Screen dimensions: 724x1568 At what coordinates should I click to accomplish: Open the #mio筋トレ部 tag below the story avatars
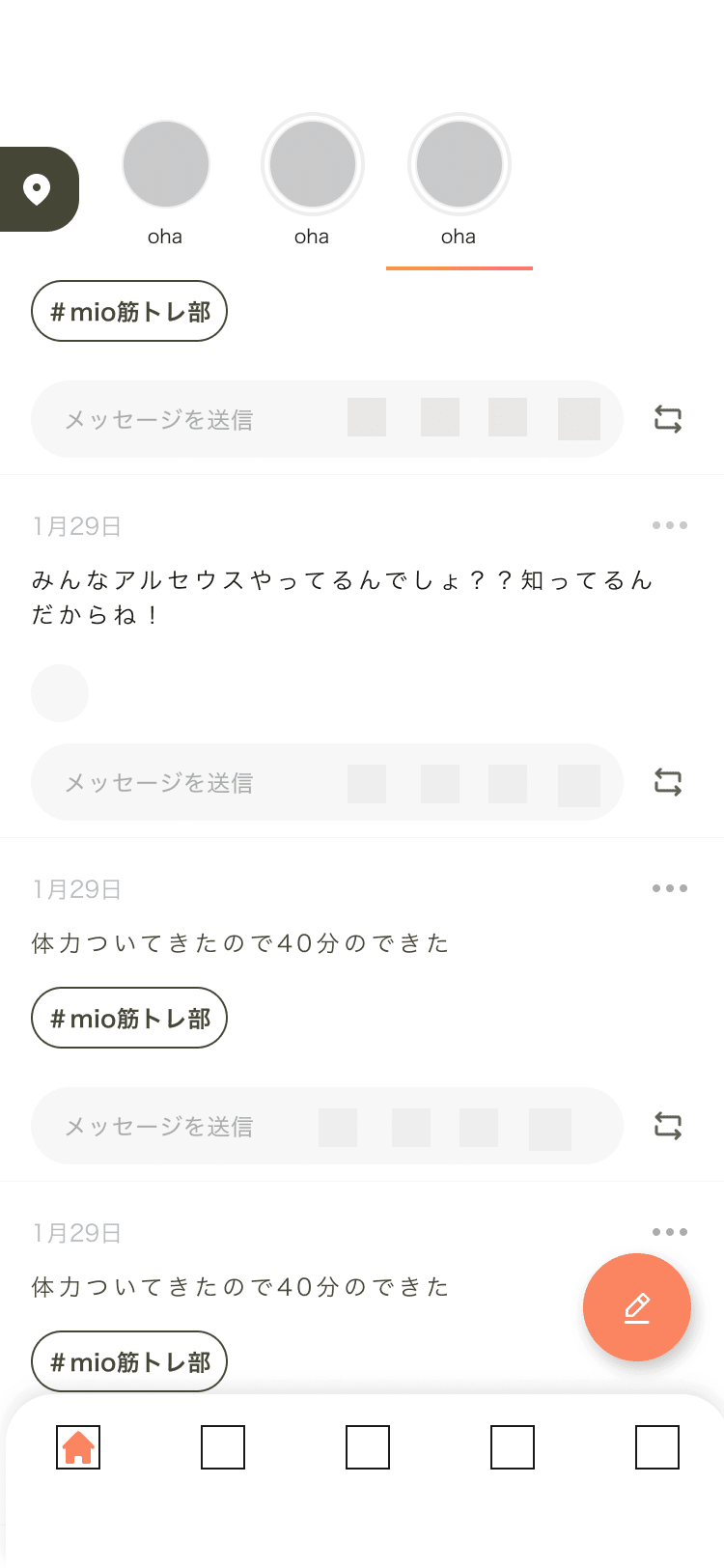click(x=129, y=311)
